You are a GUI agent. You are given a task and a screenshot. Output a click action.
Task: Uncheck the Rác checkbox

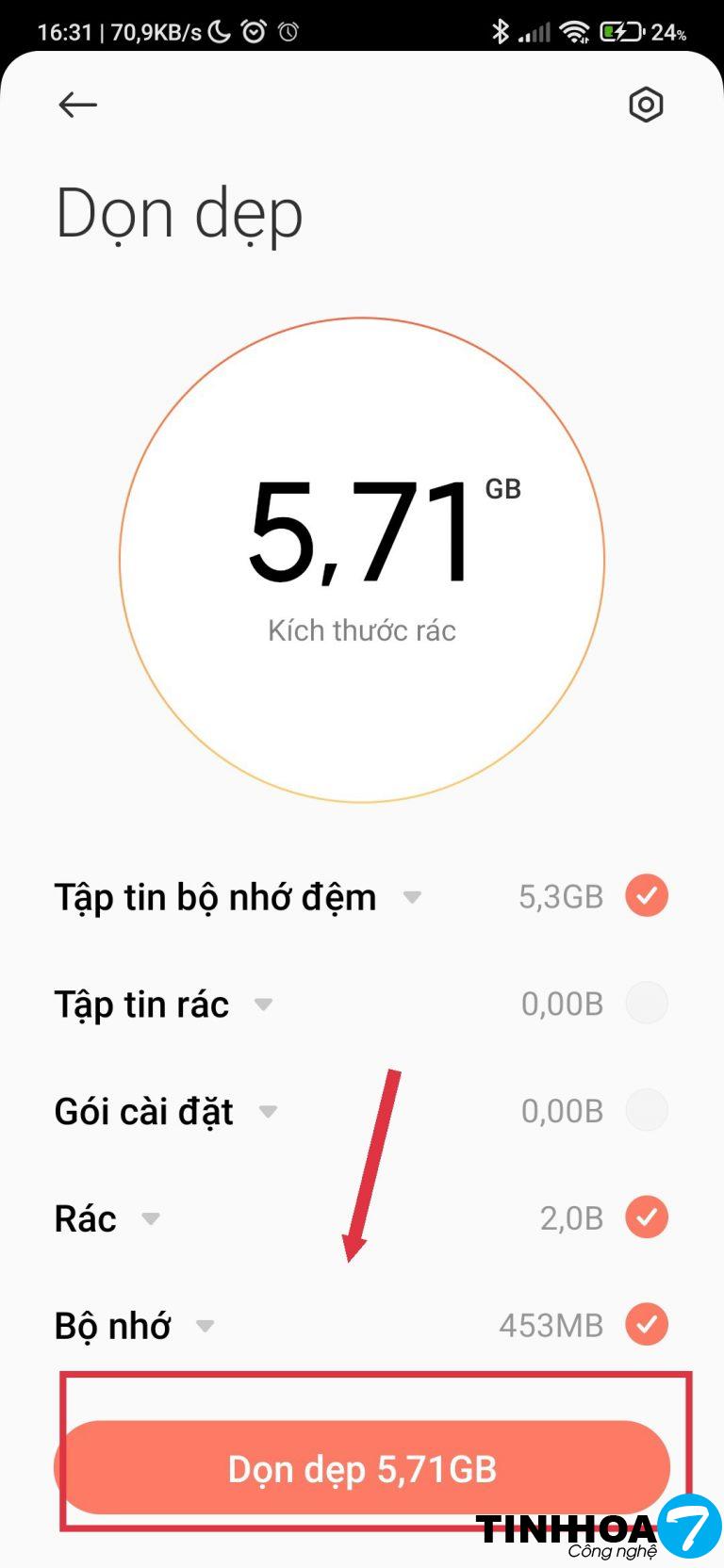tap(647, 1217)
